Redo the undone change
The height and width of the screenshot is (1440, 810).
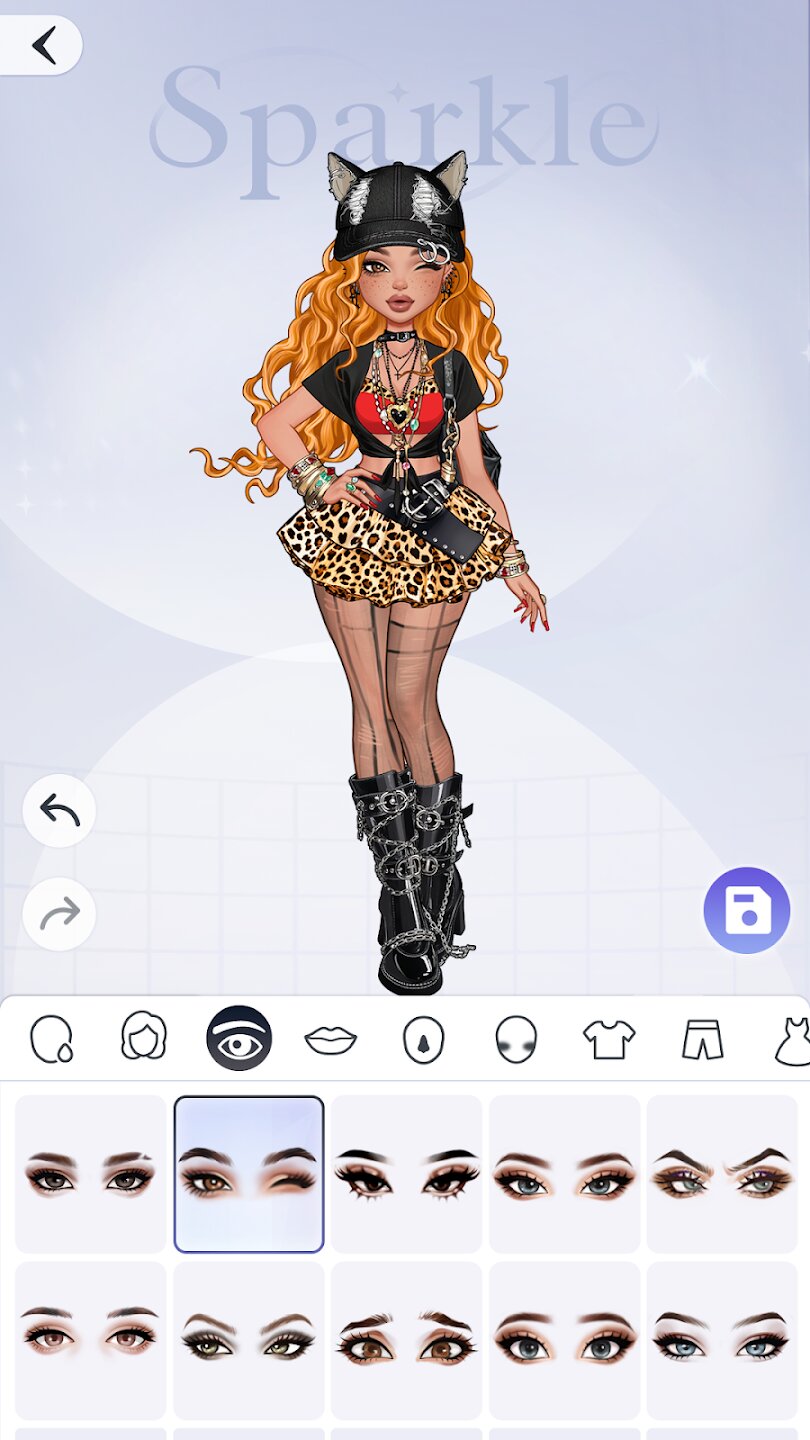[x=59, y=914]
